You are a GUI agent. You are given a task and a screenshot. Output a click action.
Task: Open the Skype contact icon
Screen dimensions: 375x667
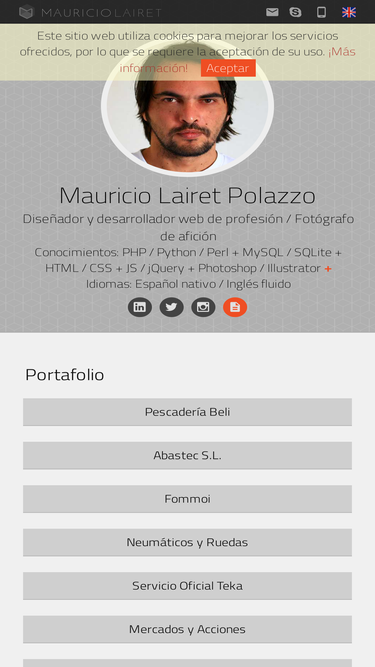(295, 12)
